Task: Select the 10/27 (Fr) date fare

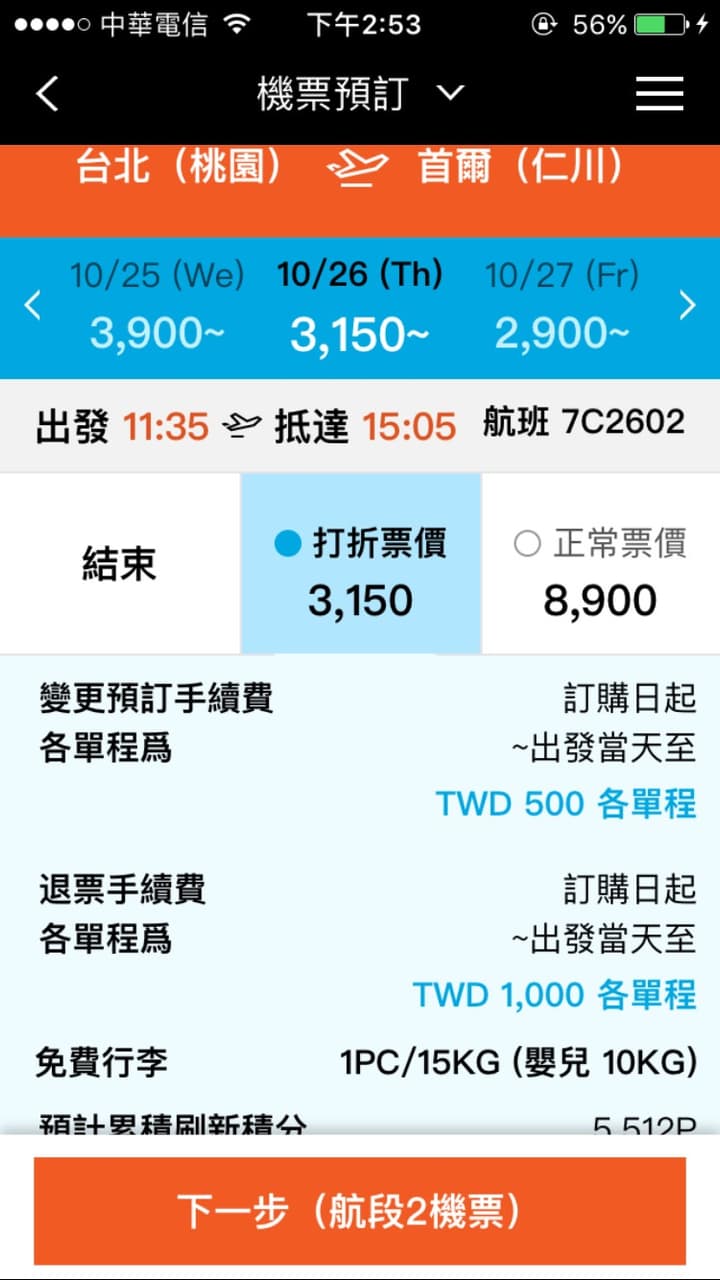Action: coord(562,305)
